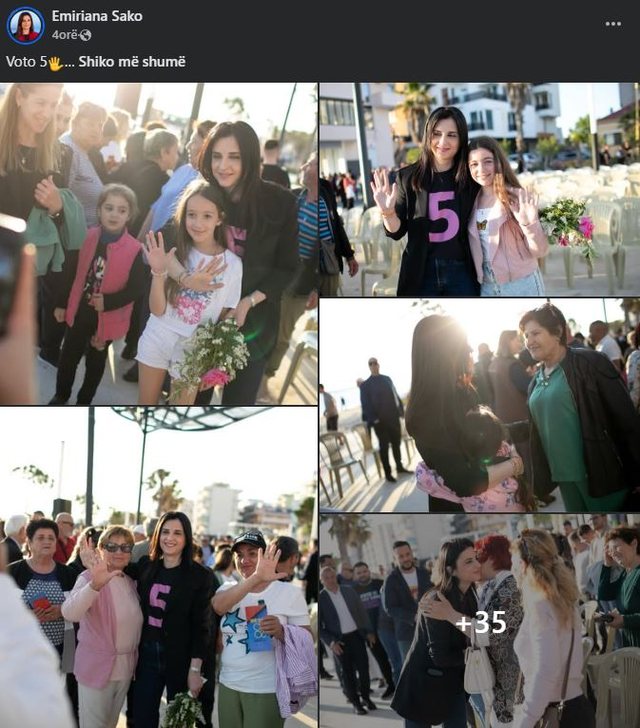Open photo of woman hugging child at sunset
Screen dimensions: 640x728
479,405
